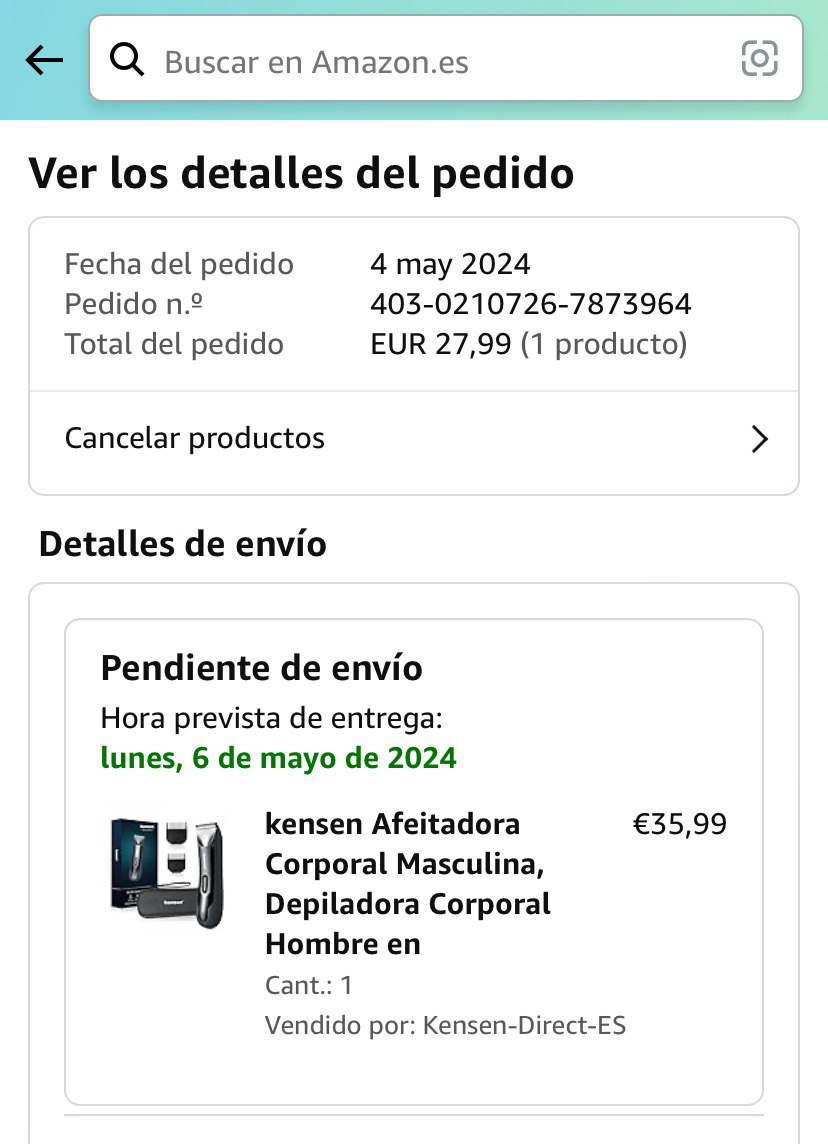This screenshot has height=1144, width=828.
Task: Open the Buscar en Amazon.es search field
Action: [420, 61]
